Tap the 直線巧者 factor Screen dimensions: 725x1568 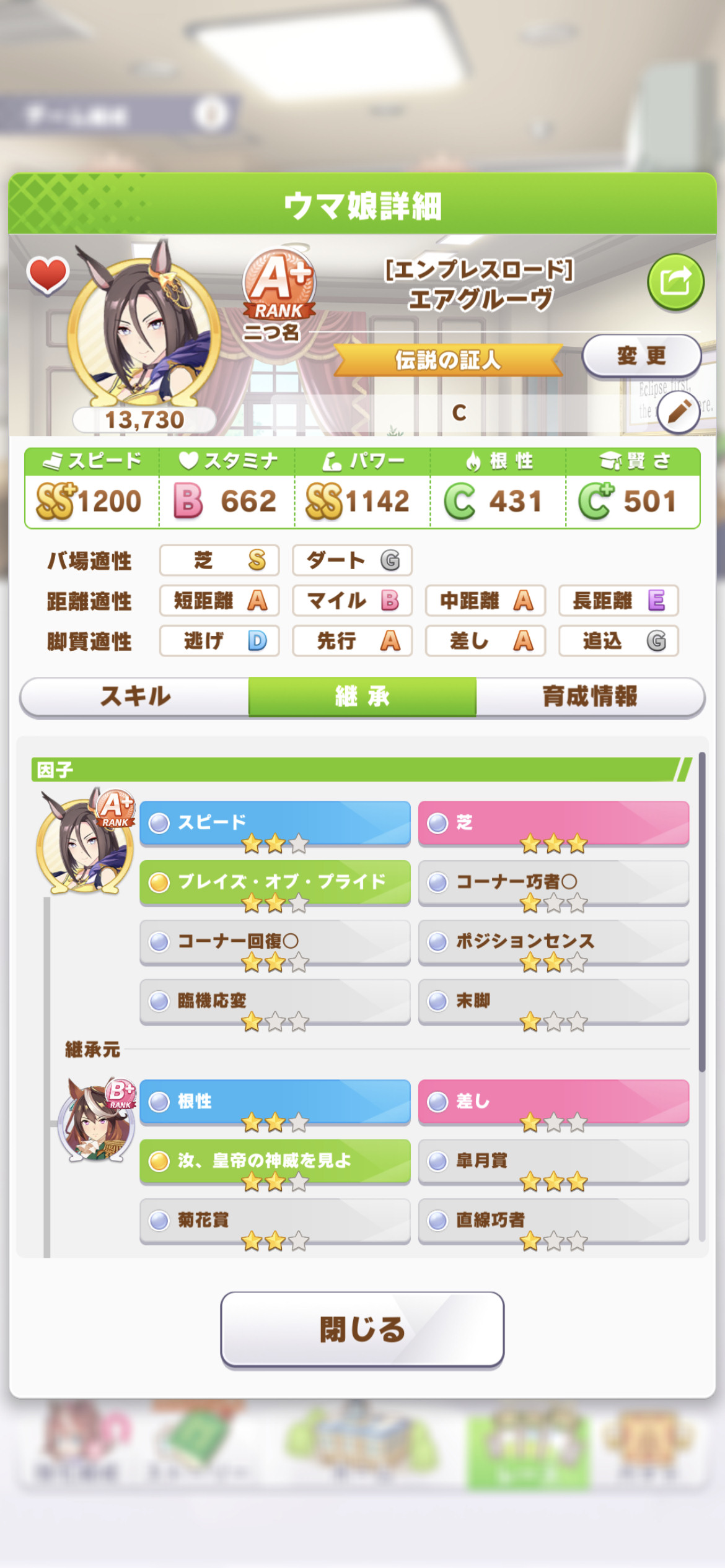click(x=553, y=1221)
